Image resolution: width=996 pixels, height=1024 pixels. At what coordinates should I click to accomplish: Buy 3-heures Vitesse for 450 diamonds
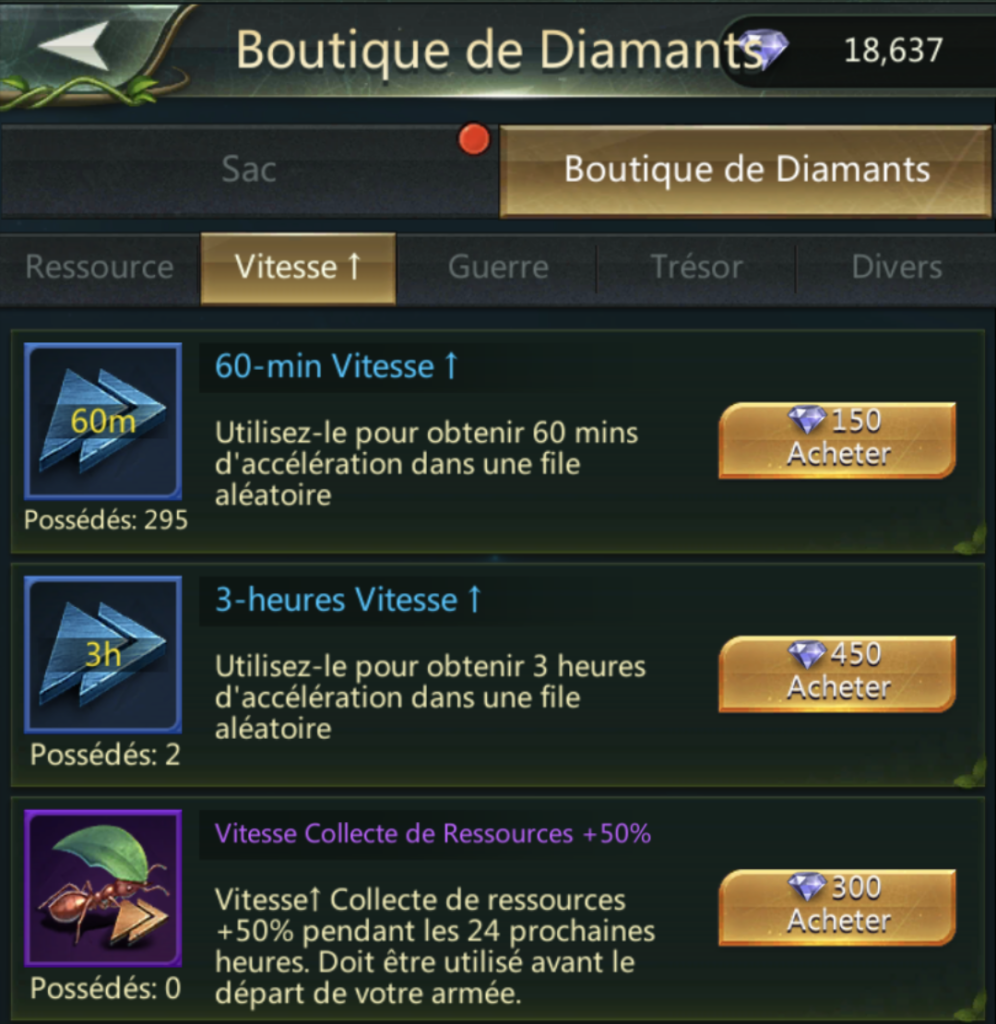point(837,673)
